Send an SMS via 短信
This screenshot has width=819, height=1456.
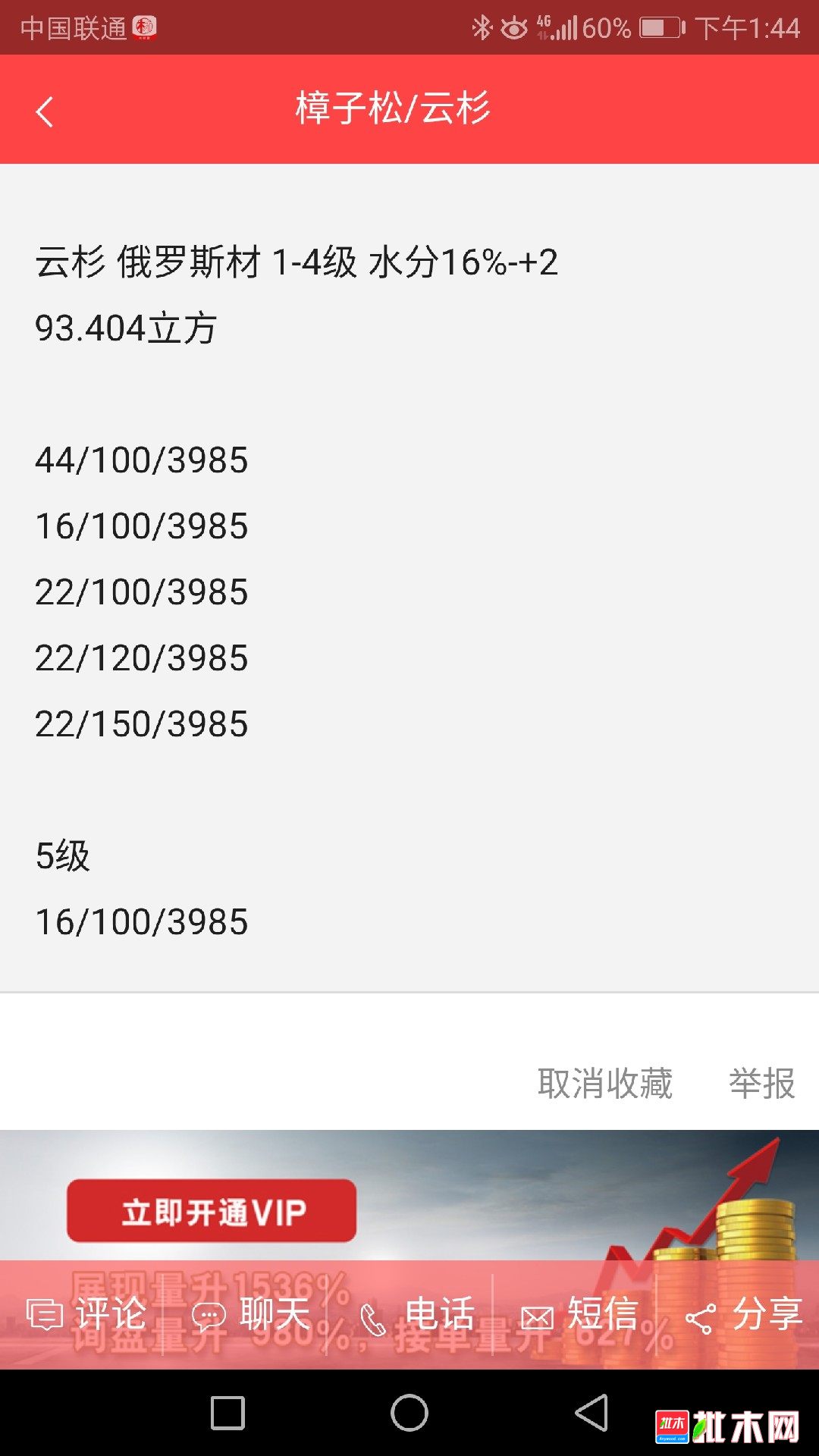coord(580,1314)
